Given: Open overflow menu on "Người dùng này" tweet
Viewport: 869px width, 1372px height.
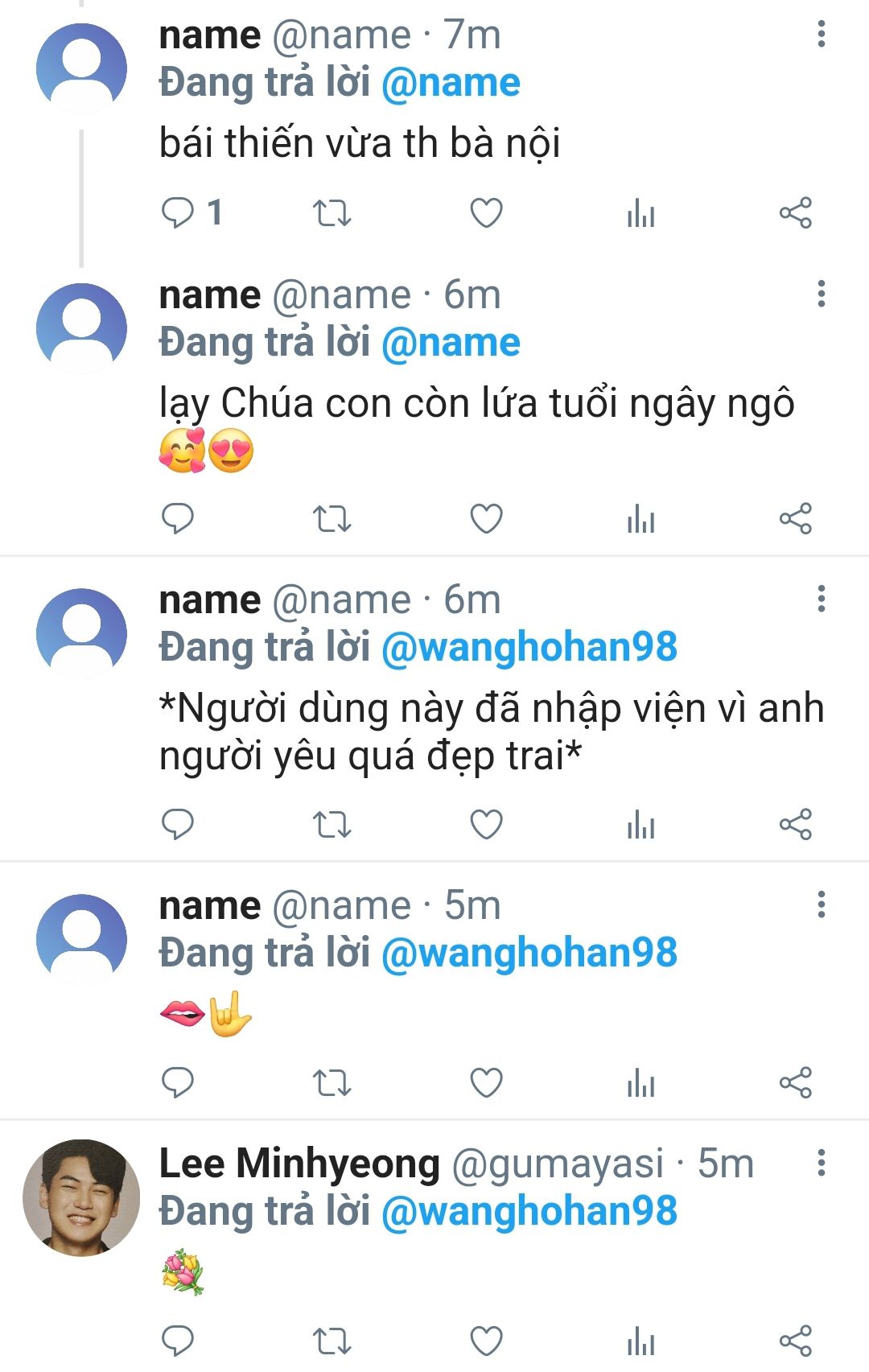Looking at the screenshot, I should coord(821,599).
